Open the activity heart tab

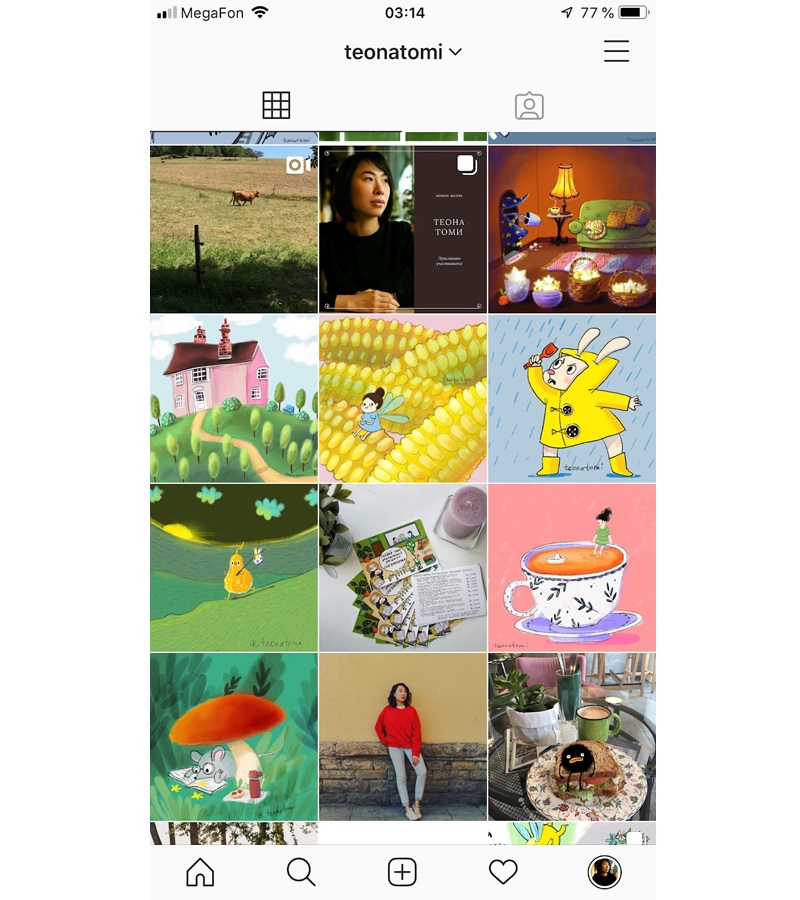coord(503,872)
